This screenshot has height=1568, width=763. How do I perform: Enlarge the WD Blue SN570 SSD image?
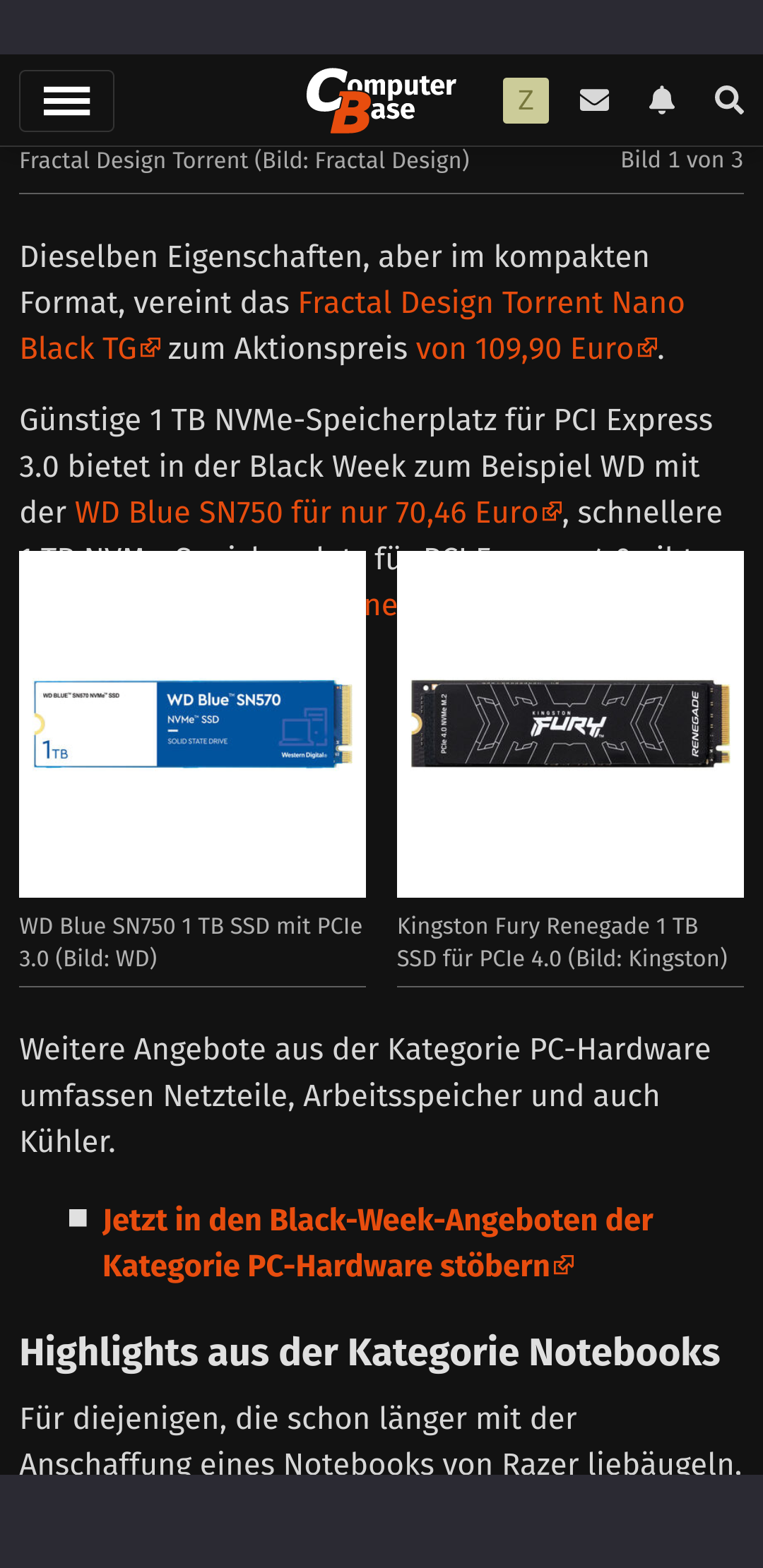[x=192, y=724]
